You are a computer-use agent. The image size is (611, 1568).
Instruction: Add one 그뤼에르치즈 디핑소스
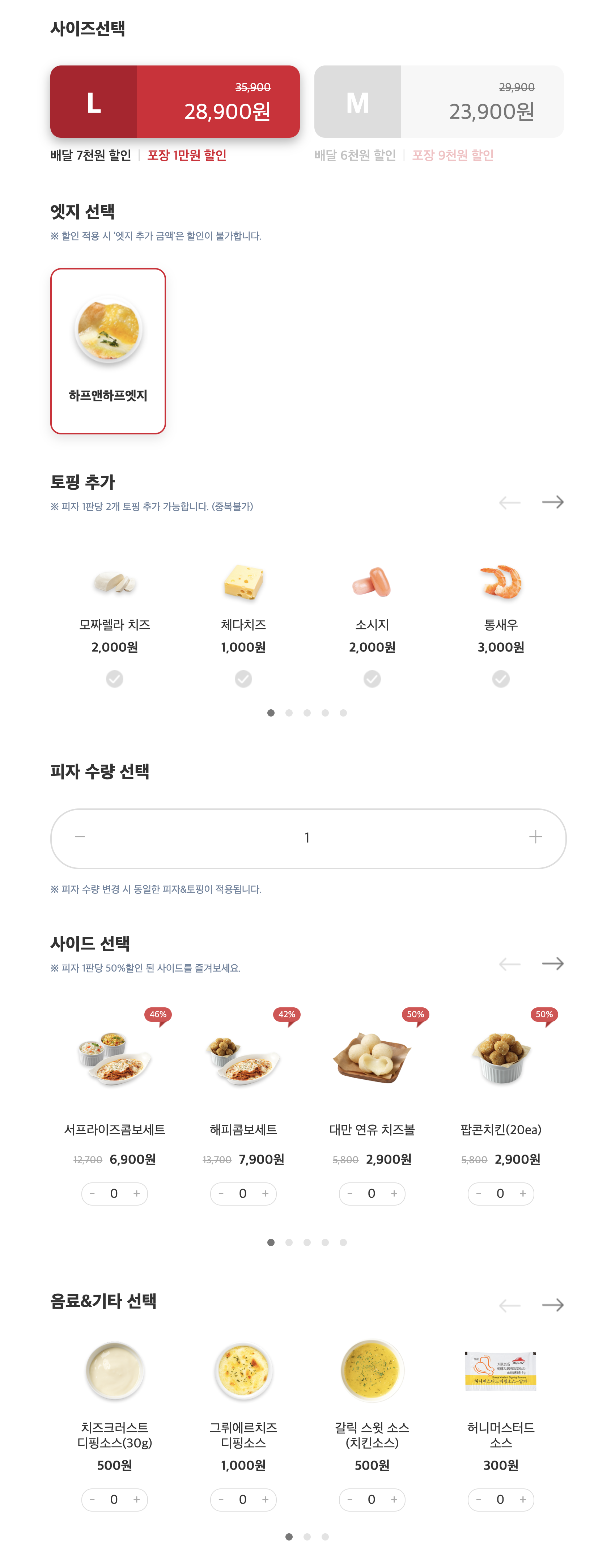[x=265, y=1499]
